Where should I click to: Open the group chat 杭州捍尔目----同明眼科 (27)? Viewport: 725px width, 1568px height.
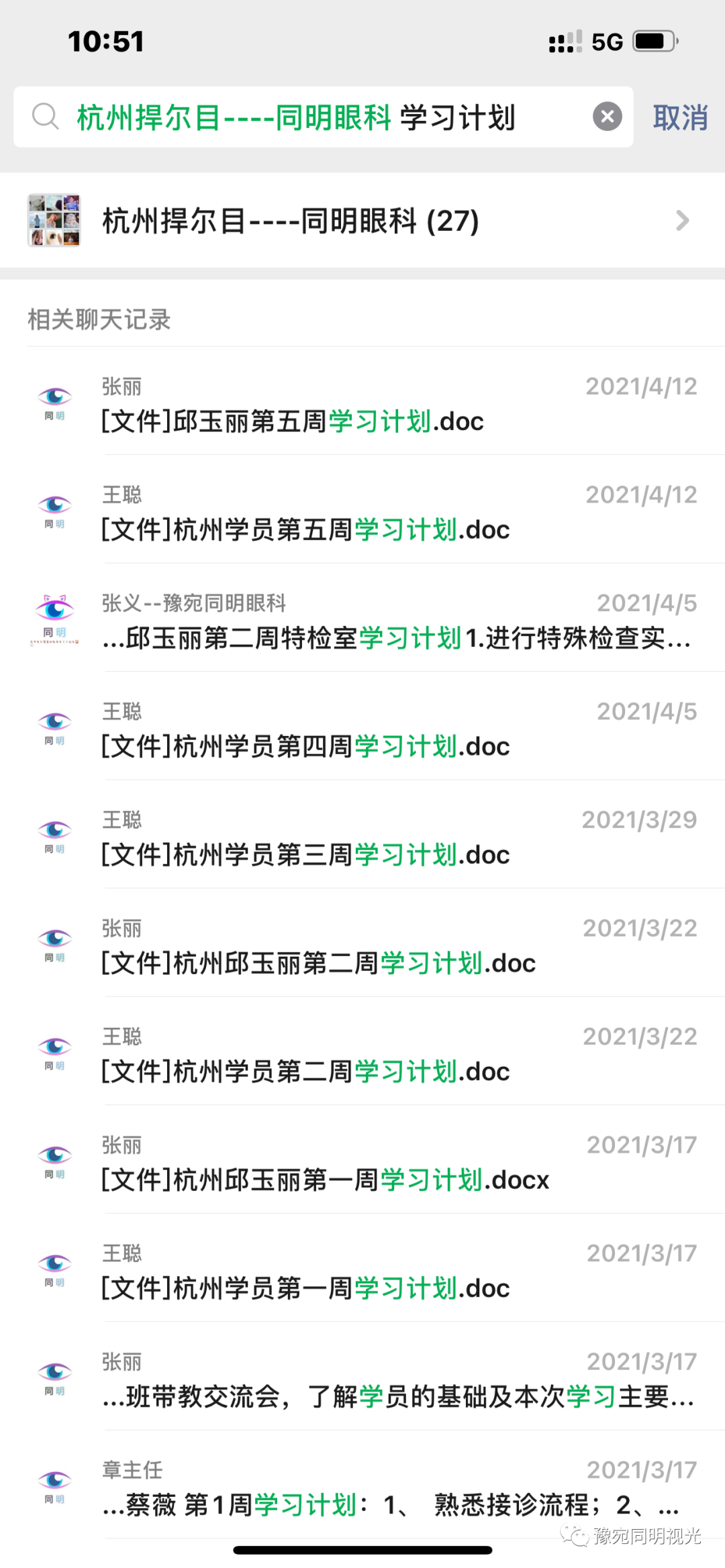click(x=362, y=221)
